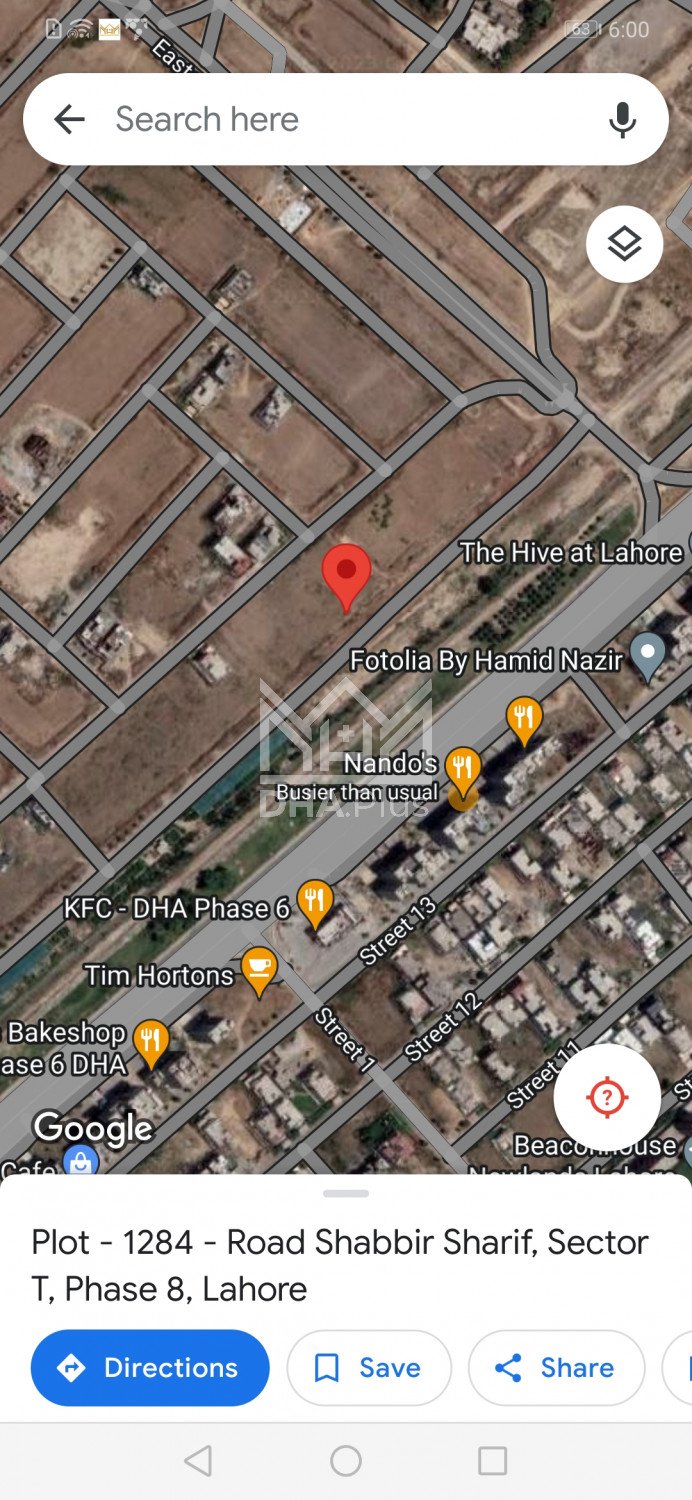Viewport: 692px width, 1500px height.
Task: Tap the red dropped pin on the map
Action: click(346, 574)
